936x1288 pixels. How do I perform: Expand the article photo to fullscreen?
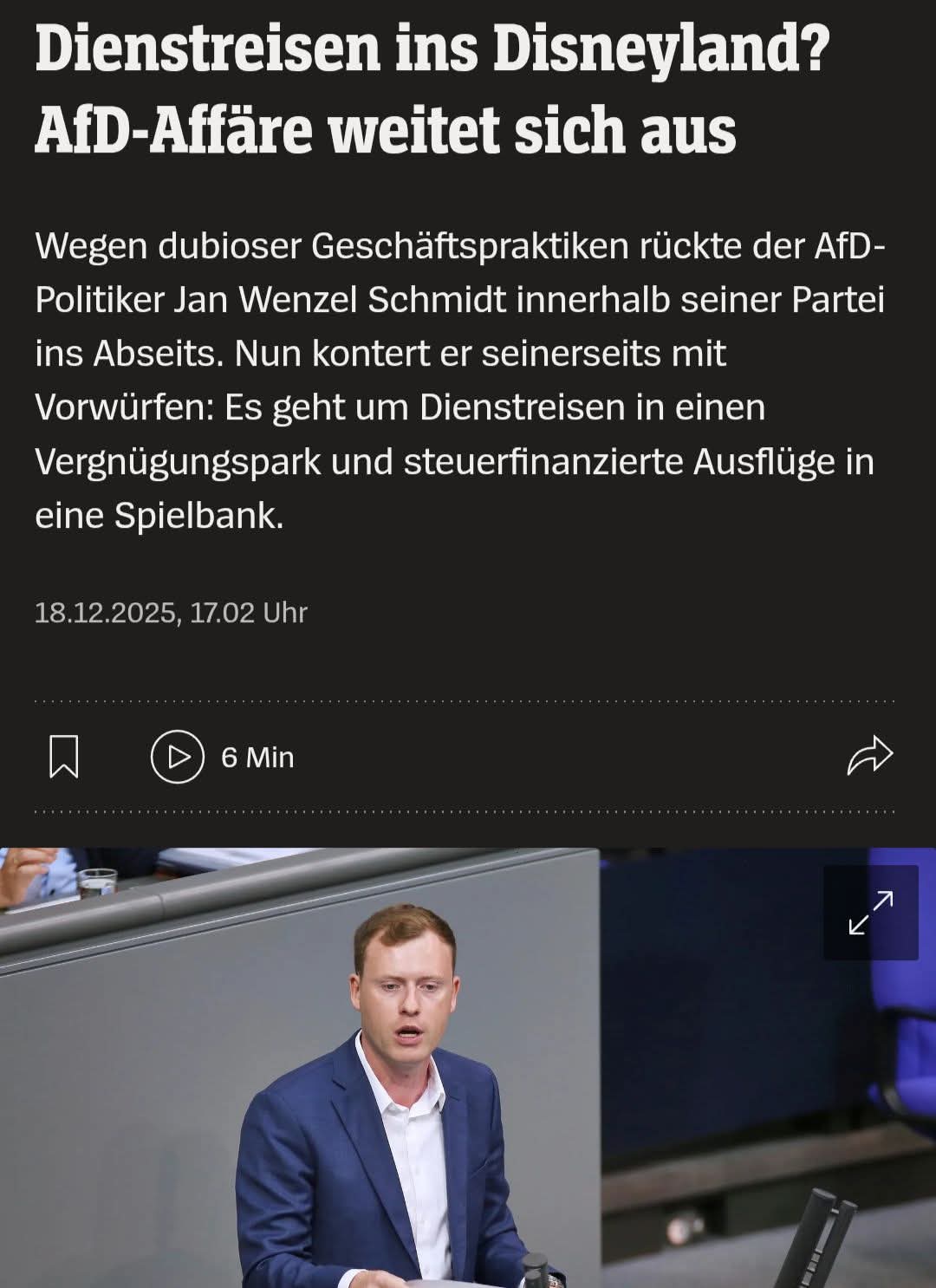[870, 913]
